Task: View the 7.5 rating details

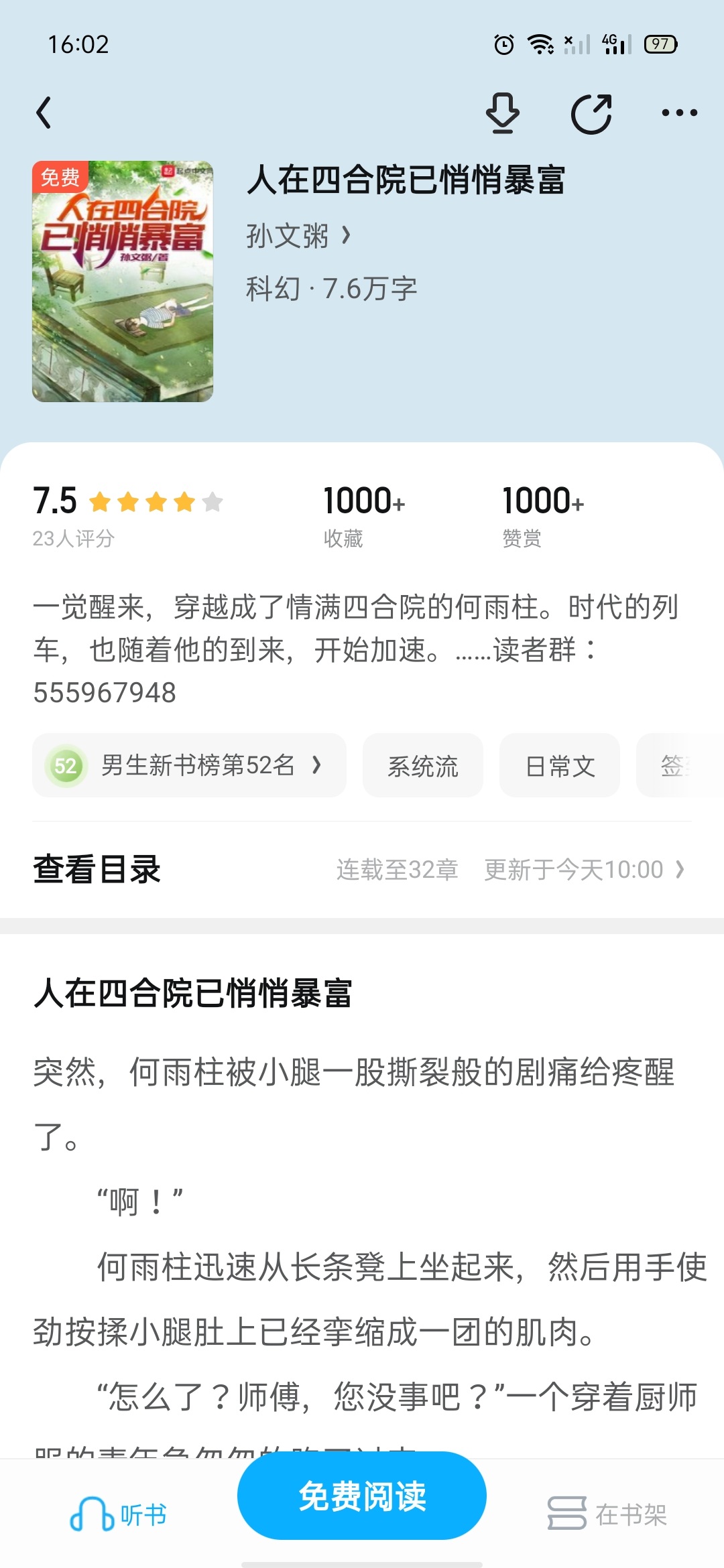Action: point(127,516)
